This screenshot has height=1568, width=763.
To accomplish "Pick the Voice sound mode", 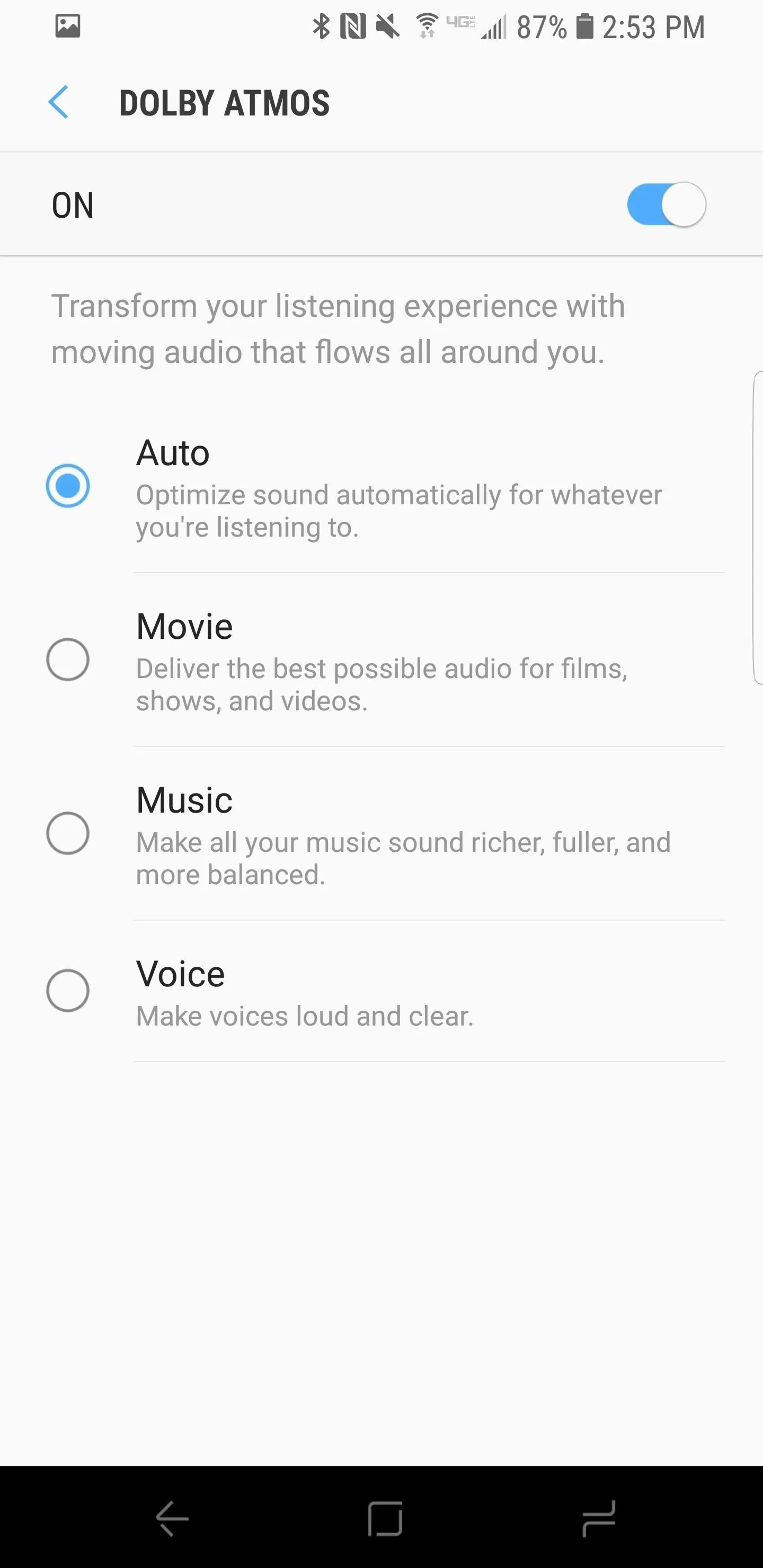I will tap(68, 991).
